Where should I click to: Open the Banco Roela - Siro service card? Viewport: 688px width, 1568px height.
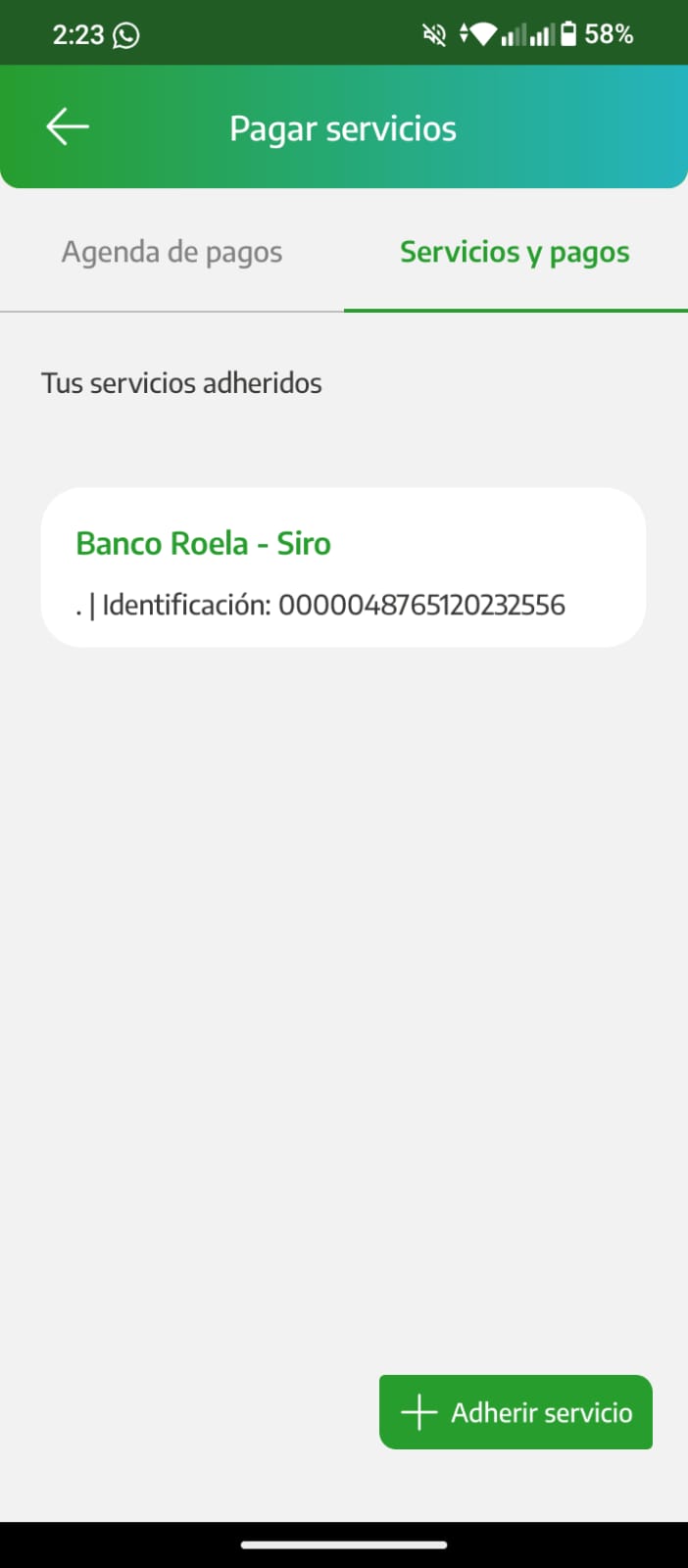343,567
